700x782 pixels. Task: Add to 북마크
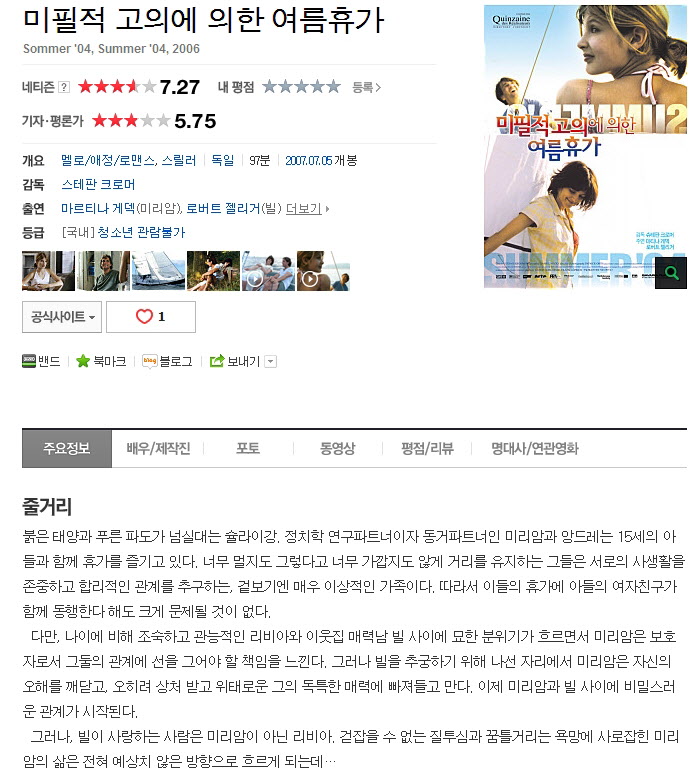(x=101, y=361)
